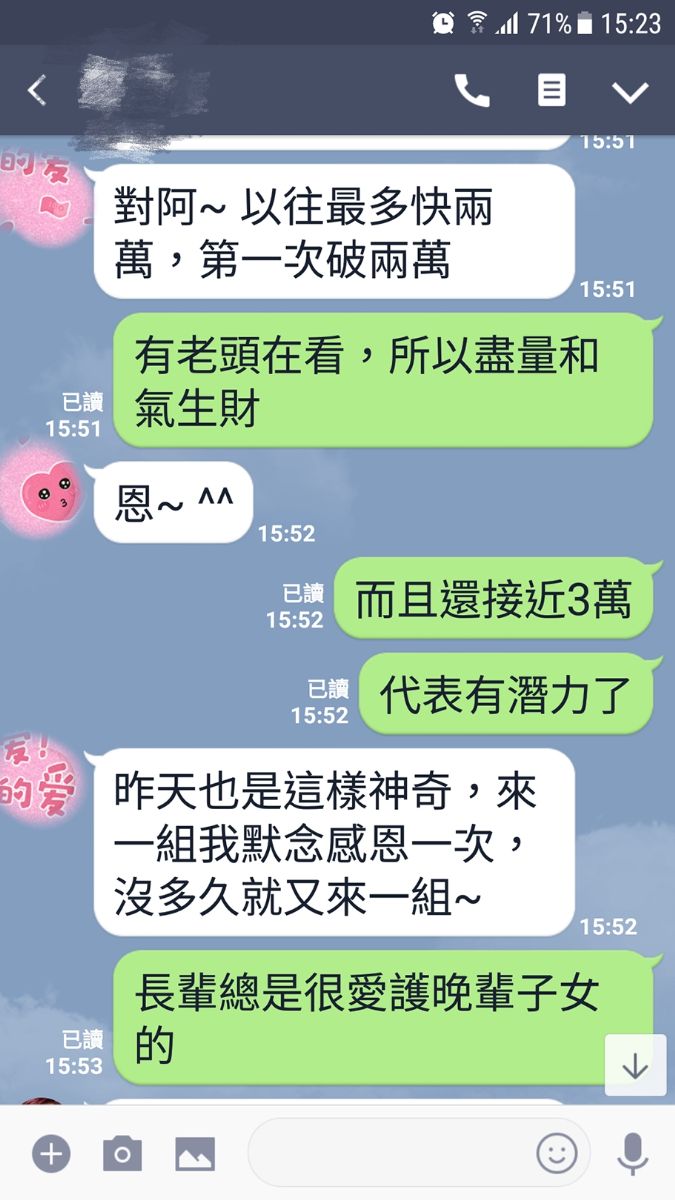Pick a photo from the gallery
Screen dimensions: 675x1200
pyautogui.click(x=195, y=1154)
